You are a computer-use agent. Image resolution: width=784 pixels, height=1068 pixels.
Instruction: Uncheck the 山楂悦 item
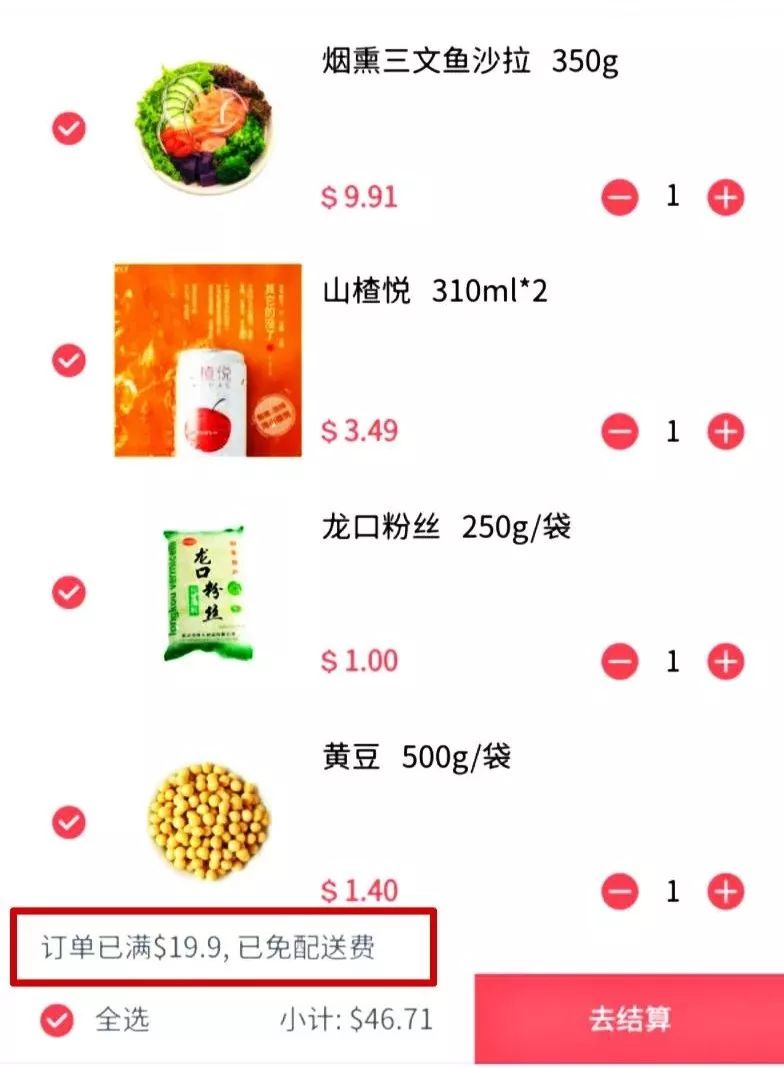[69, 360]
